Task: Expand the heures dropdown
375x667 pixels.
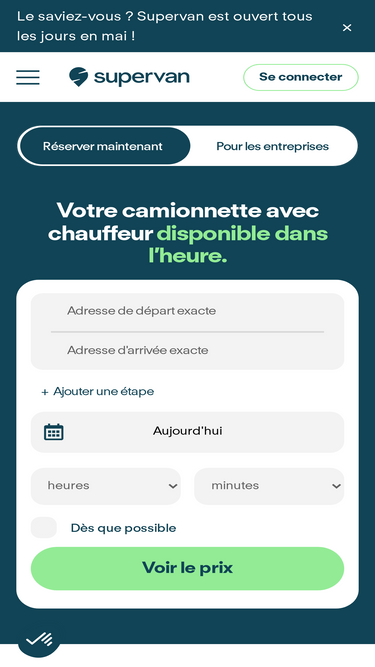Action: tap(106, 486)
